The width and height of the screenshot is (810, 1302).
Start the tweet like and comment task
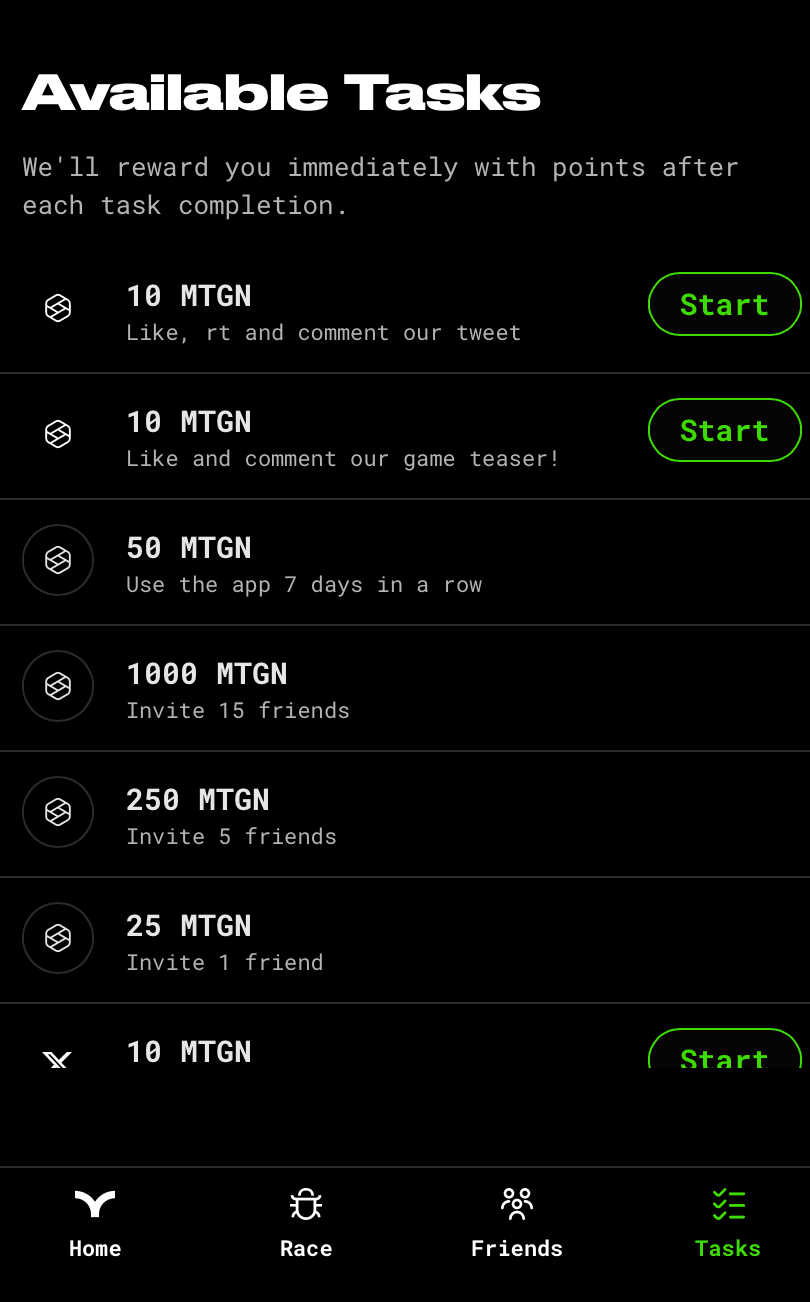pos(725,304)
